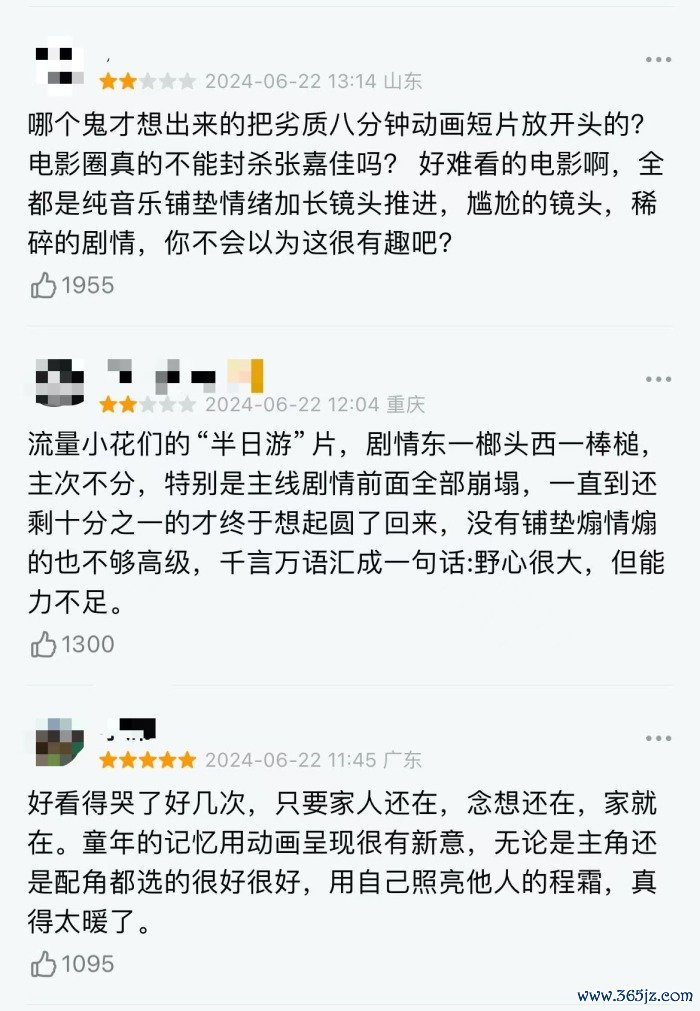Like the review with 1955 likes

pos(44,285)
